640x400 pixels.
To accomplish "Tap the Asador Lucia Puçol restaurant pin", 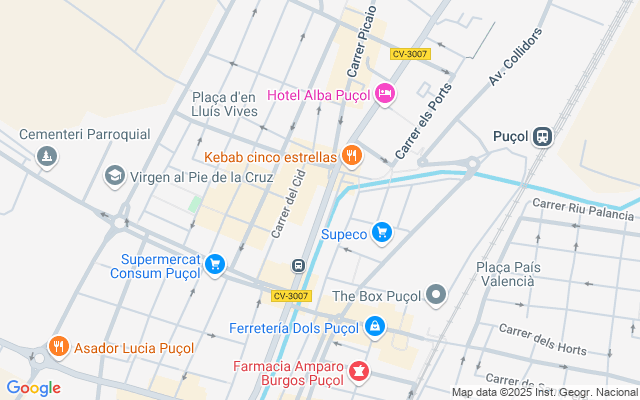I will (58, 347).
